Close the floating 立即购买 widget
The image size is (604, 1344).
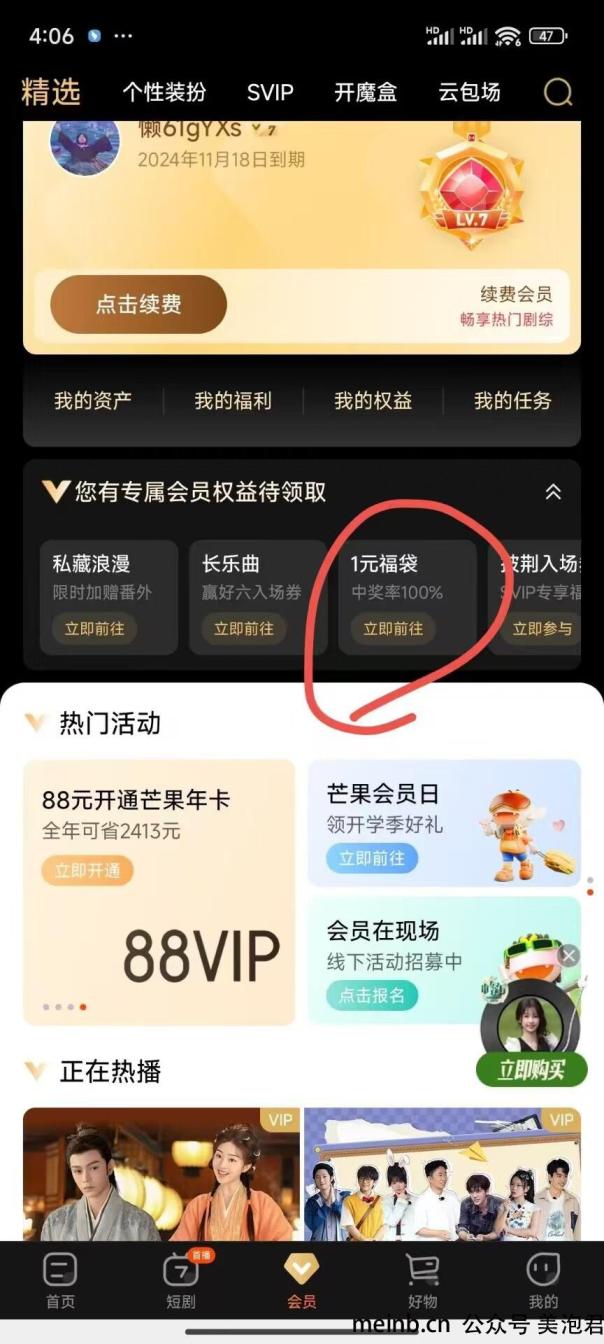coord(568,956)
